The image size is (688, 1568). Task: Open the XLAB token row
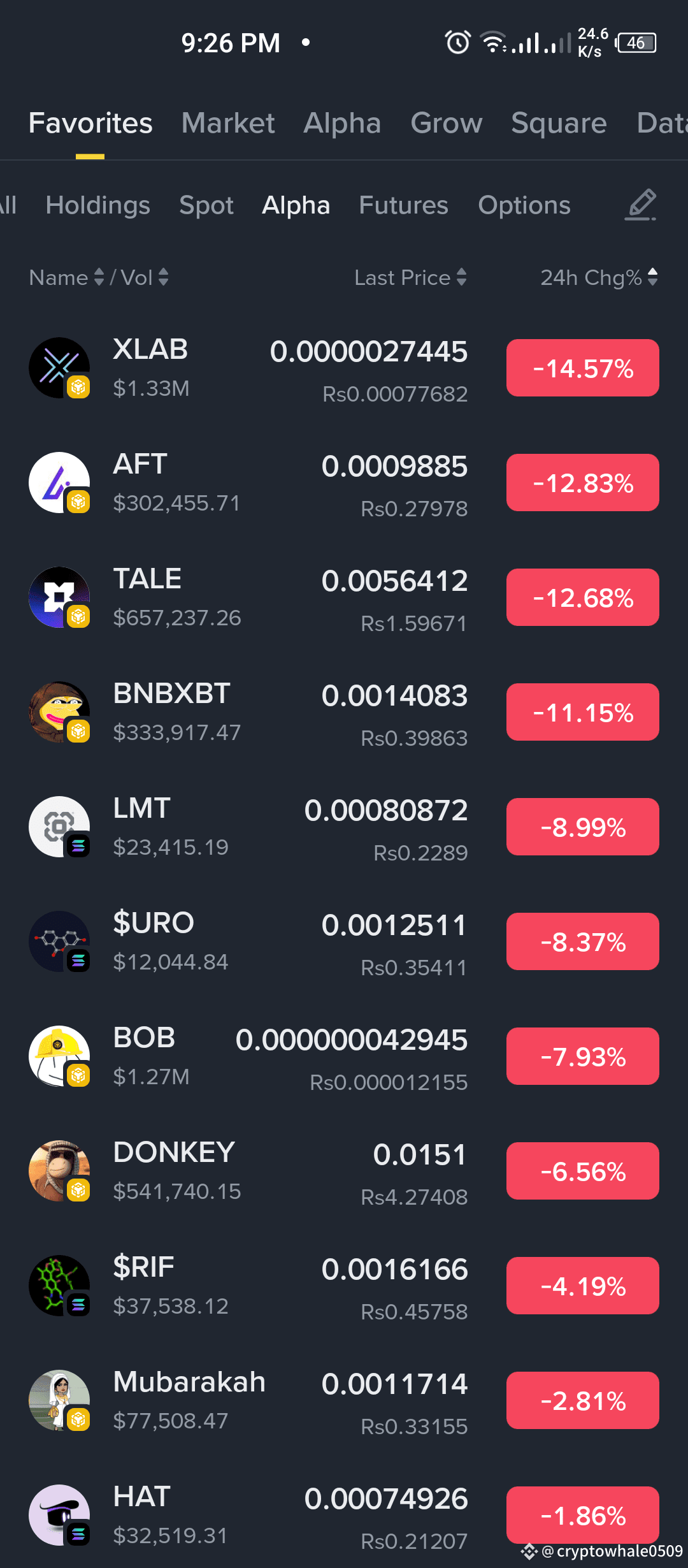(344, 368)
